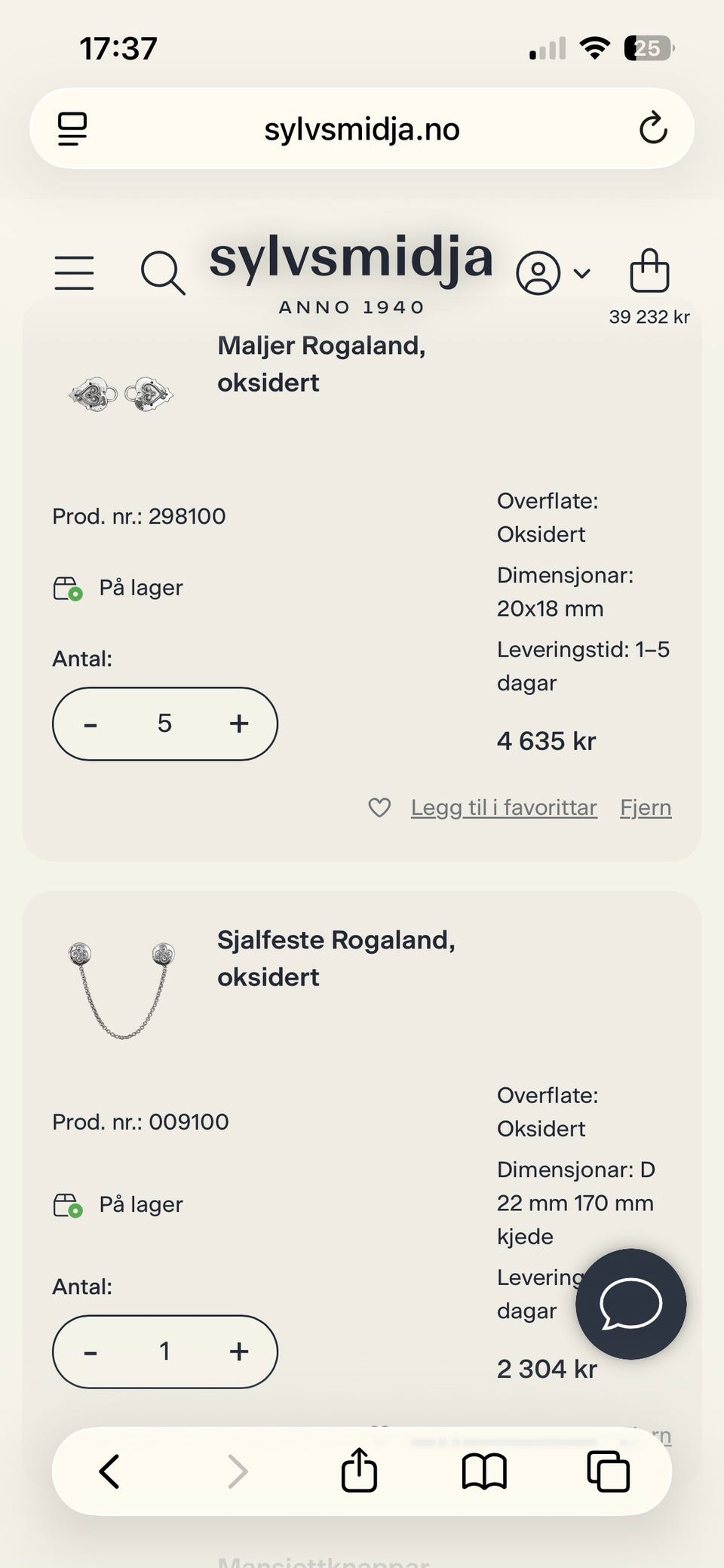Open the hamburger navigation menu
724x1568 pixels.
coord(73,273)
